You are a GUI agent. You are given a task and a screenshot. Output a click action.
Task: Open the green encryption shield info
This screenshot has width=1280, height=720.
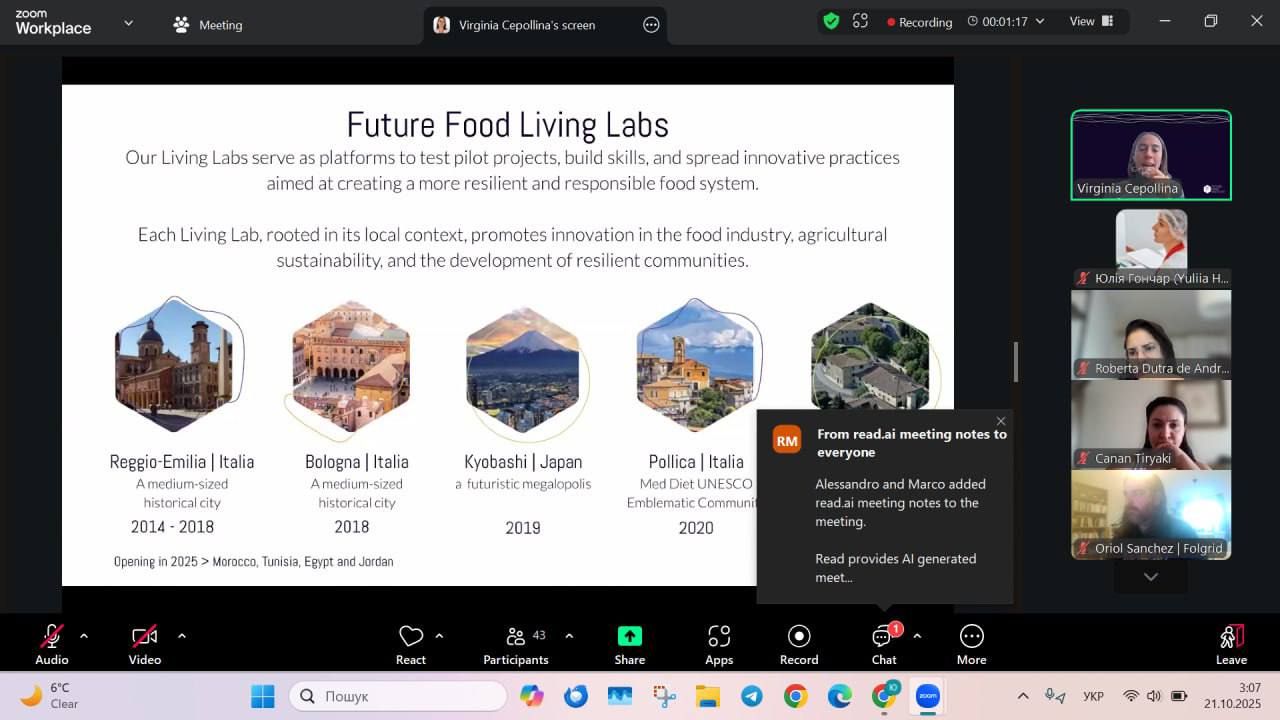pos(831,21)
